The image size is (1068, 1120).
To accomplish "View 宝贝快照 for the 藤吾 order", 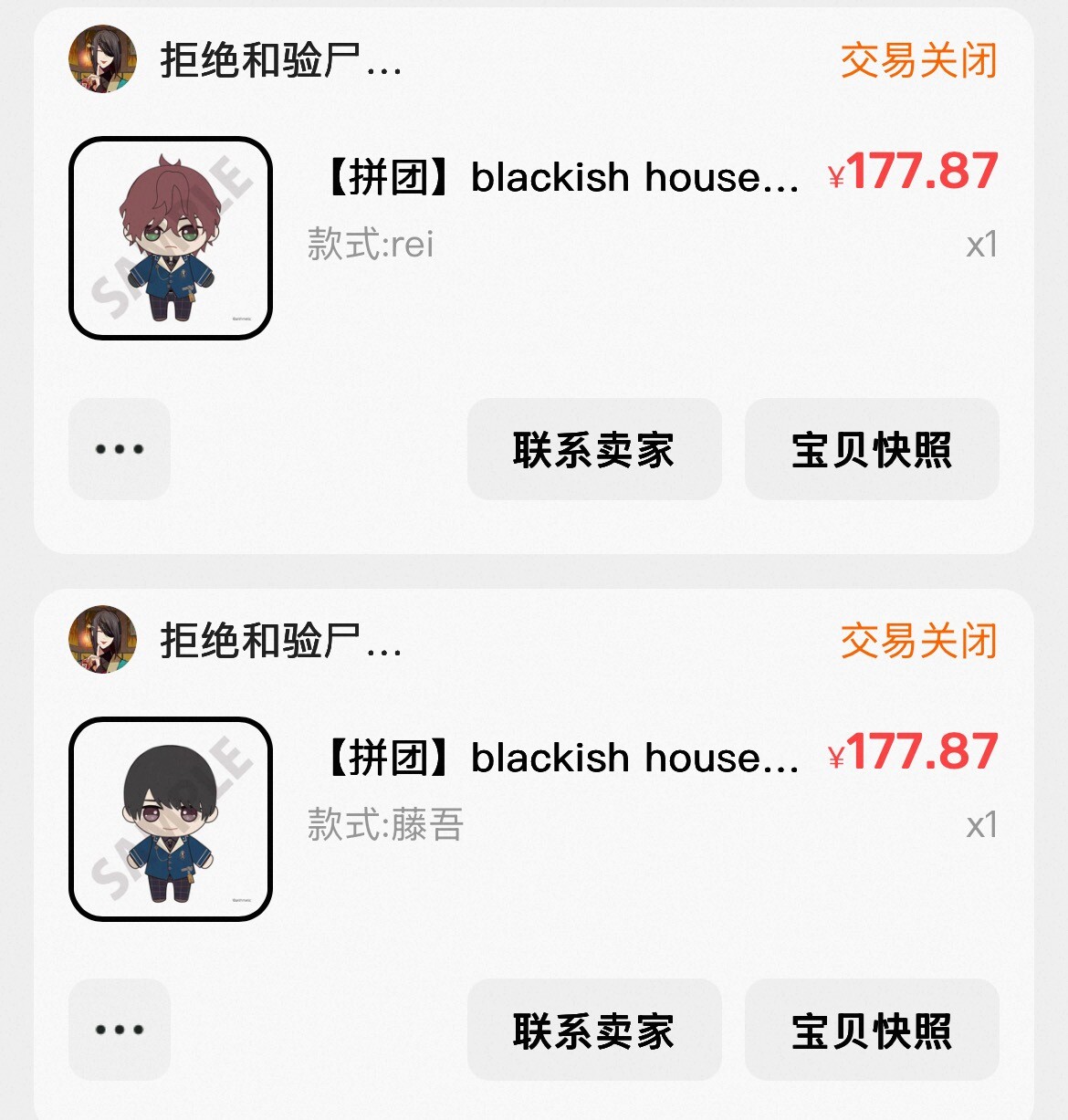I will pos(872,1030).
